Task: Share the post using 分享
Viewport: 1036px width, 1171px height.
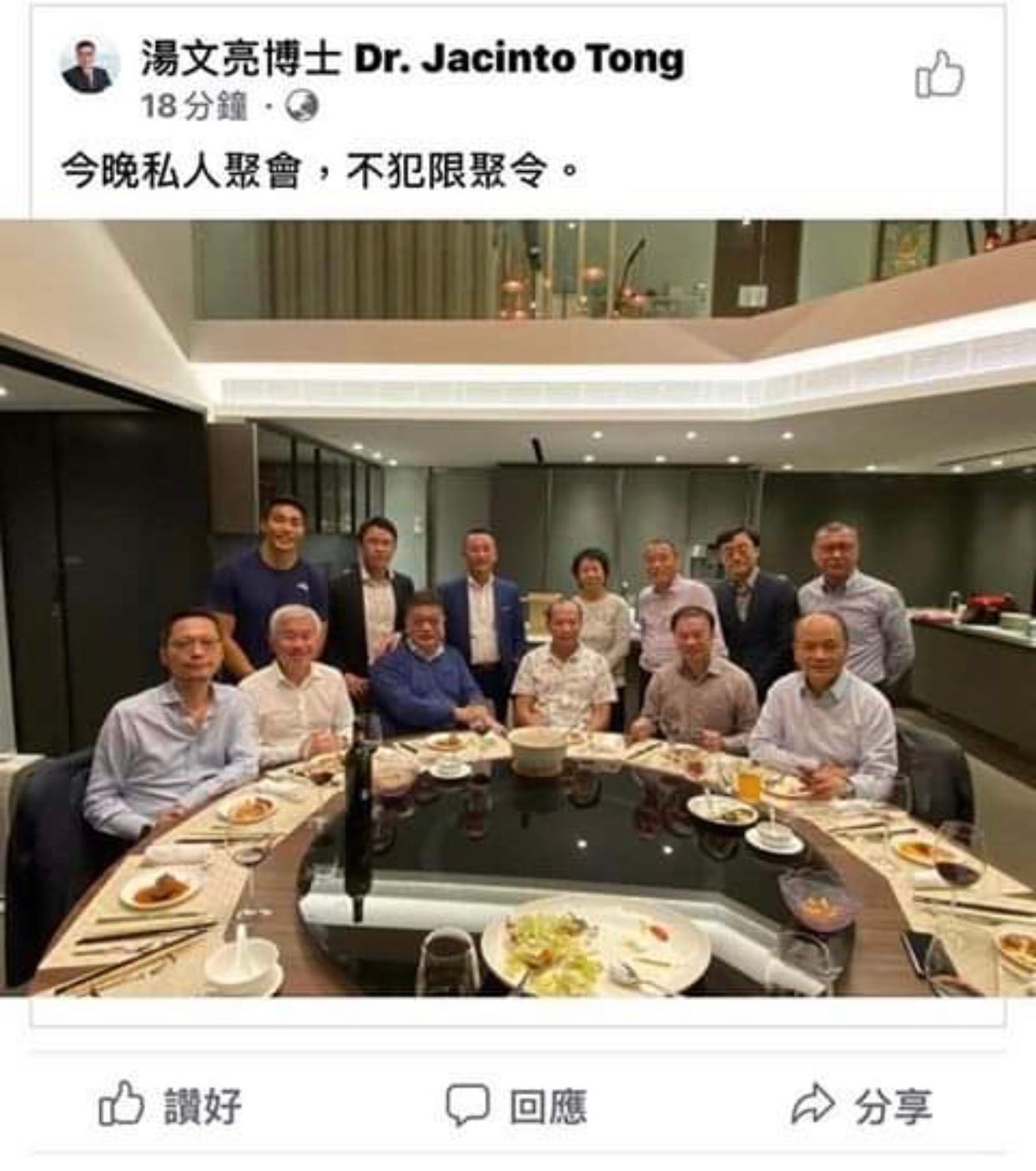Action: point(860,1106)
